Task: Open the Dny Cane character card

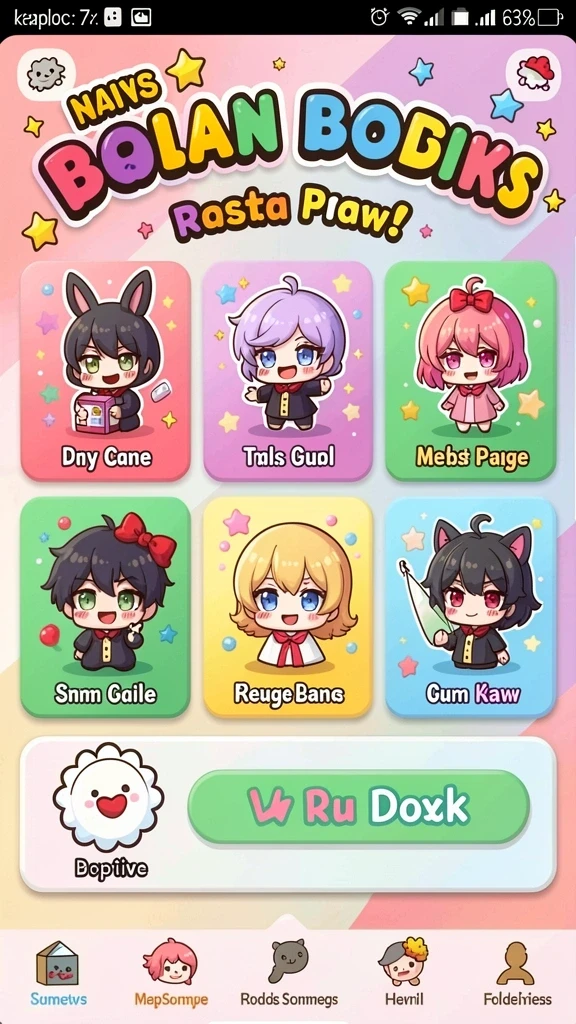Action: click(x=106, y=371)
